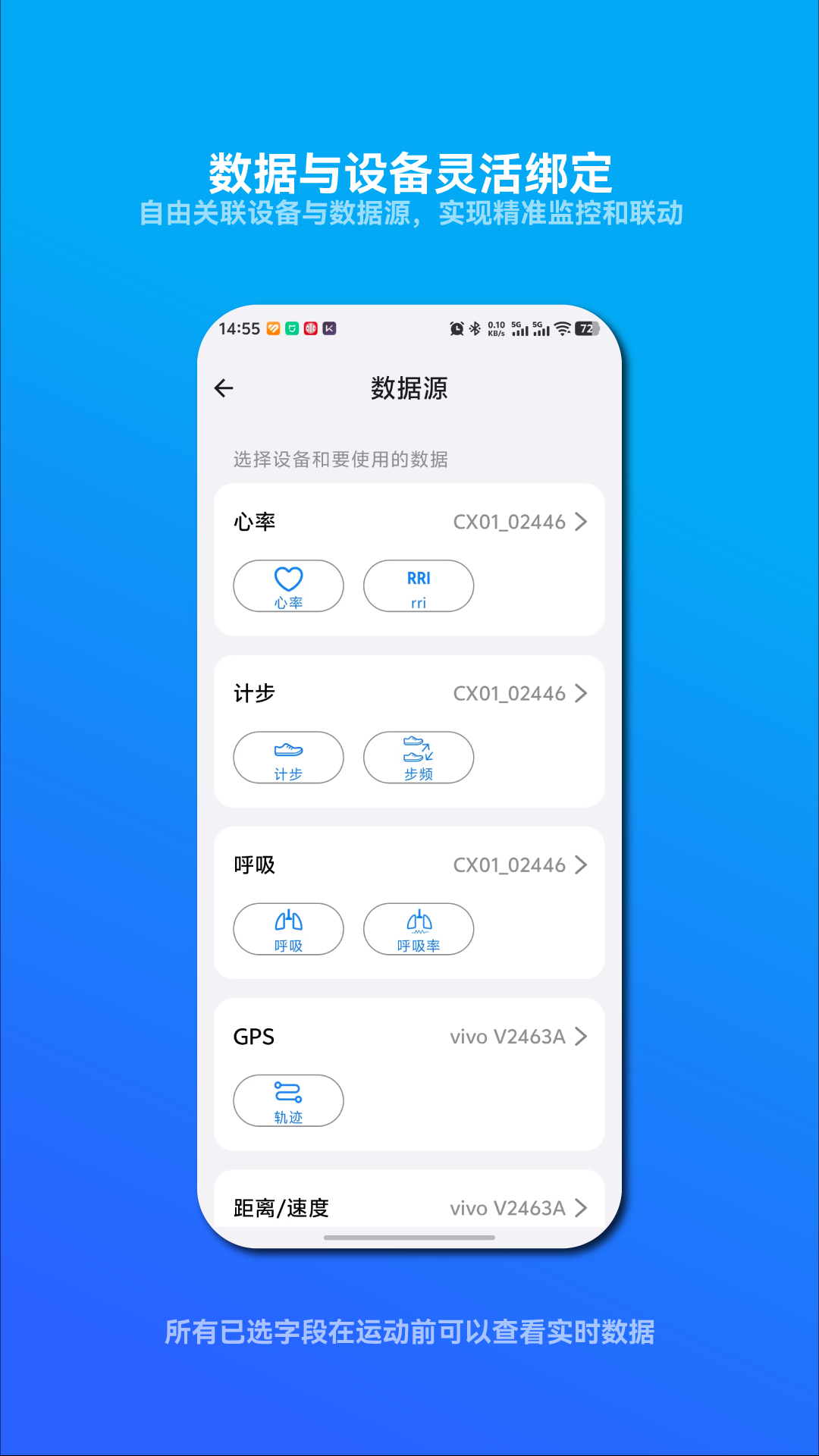Open the 数据源 page title area
This screenshot has height=1456, width=819.
pyautogui.click(x=409, y=388)
